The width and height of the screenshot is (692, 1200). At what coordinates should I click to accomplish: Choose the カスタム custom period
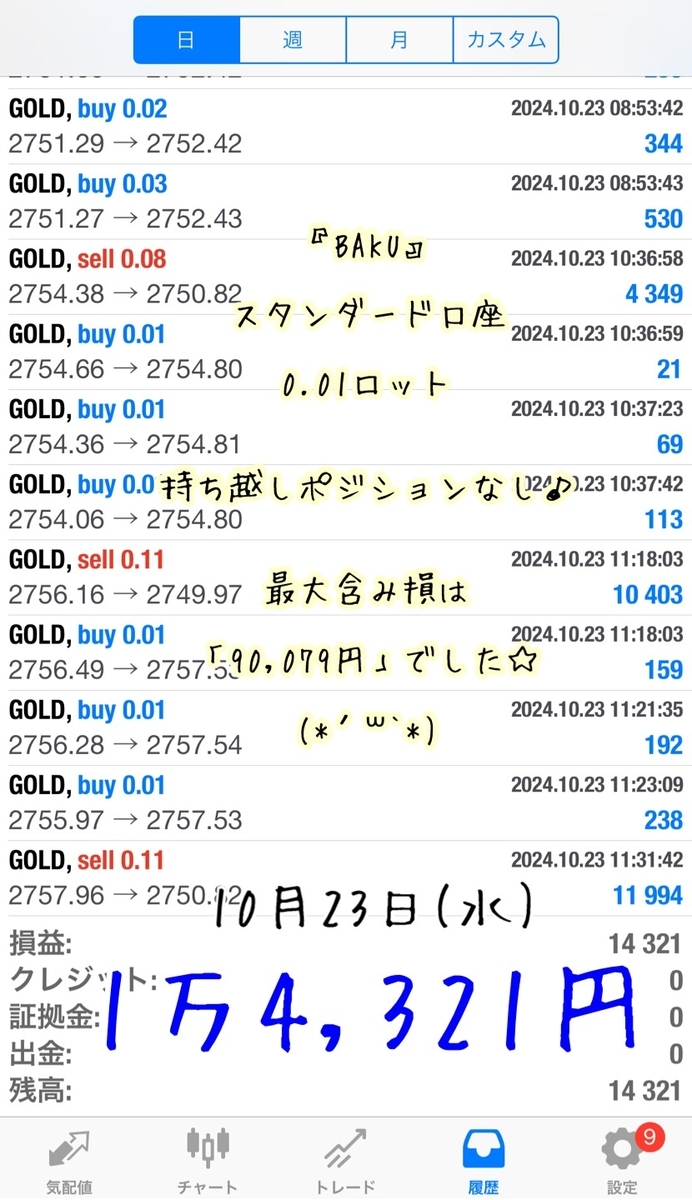click(x=505, y=40)
